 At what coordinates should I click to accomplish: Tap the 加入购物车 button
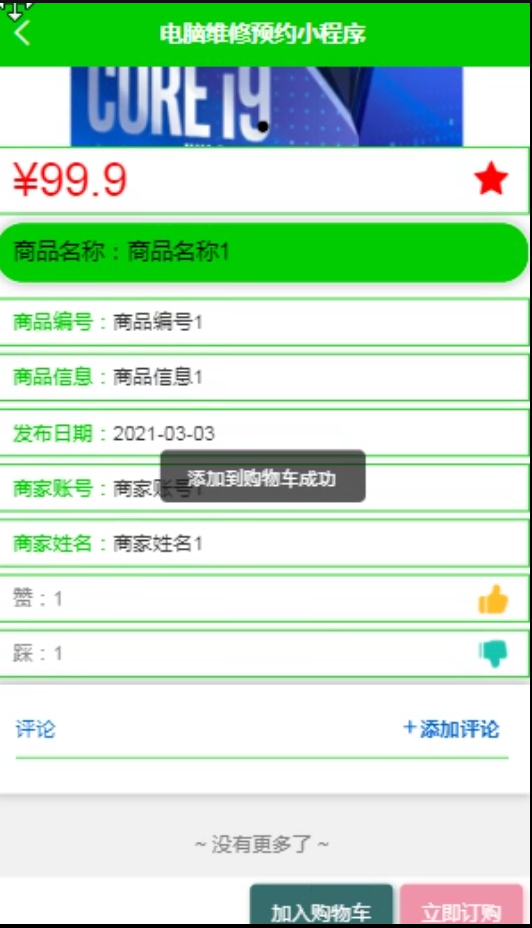(321, 904)
